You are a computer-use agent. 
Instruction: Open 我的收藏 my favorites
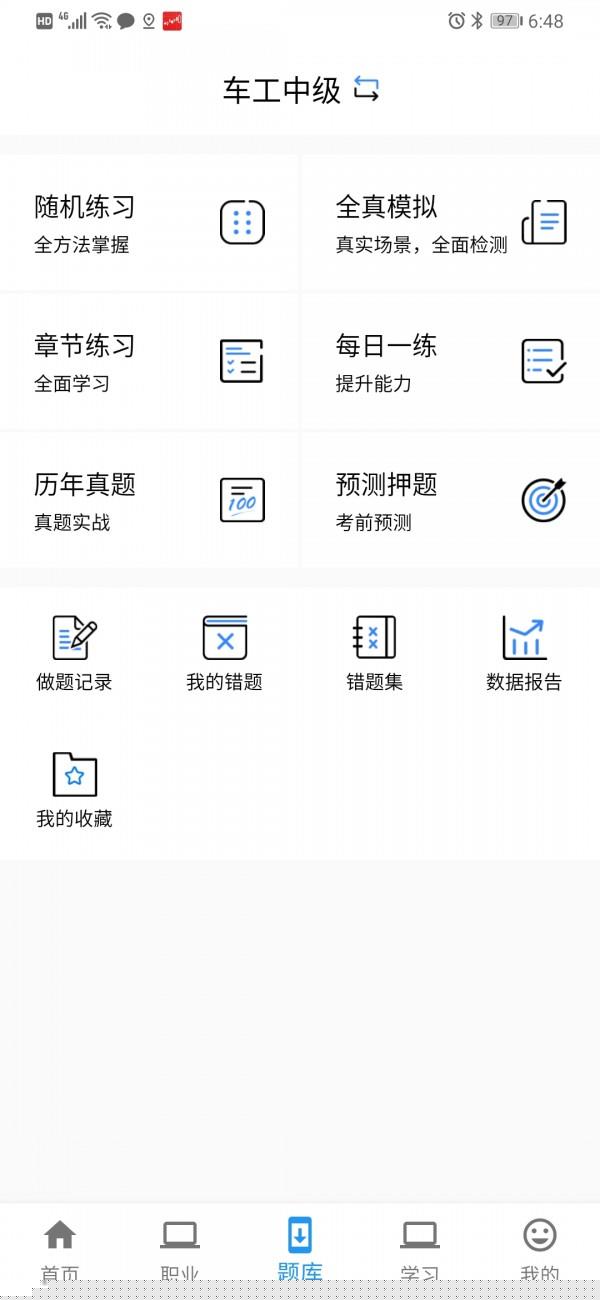75,790
